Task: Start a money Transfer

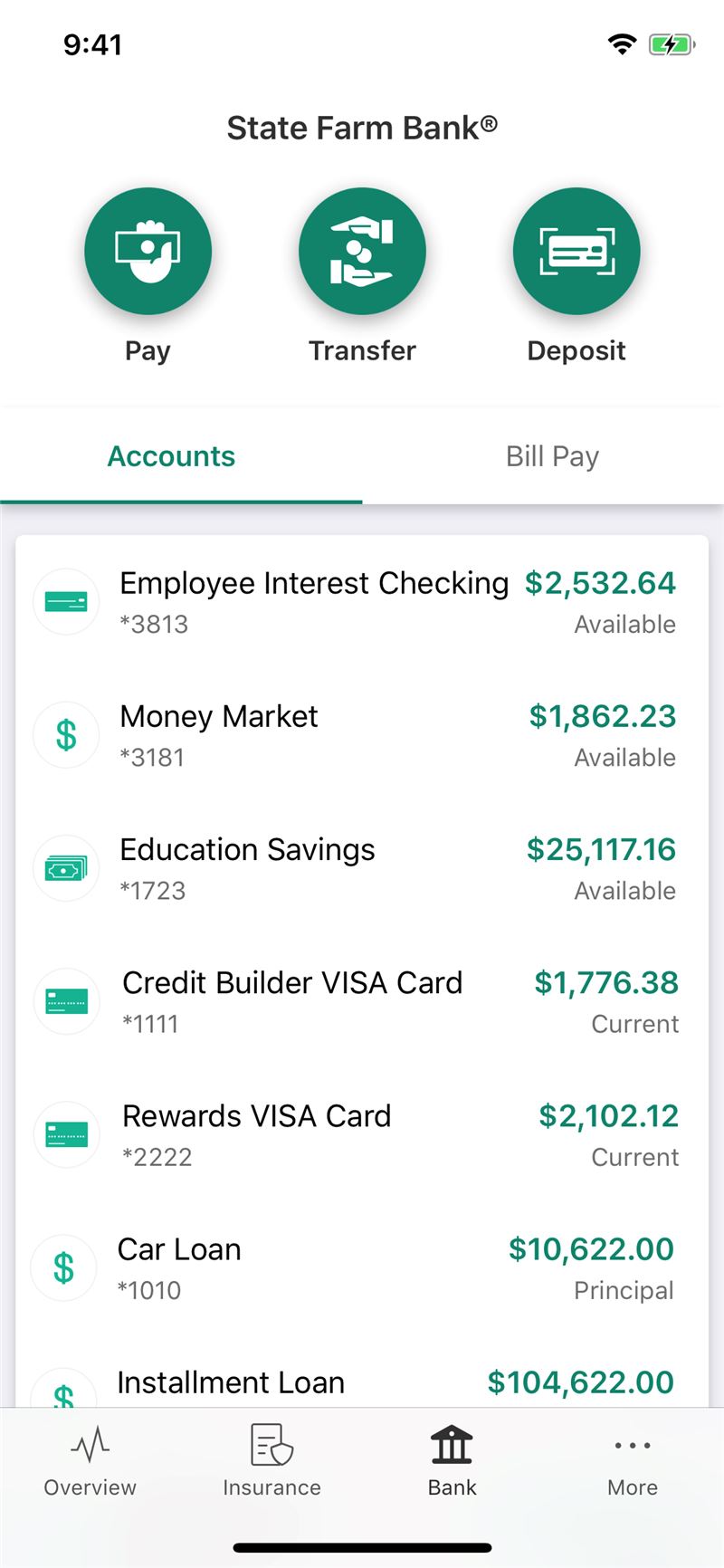Action: pos(362,252)
